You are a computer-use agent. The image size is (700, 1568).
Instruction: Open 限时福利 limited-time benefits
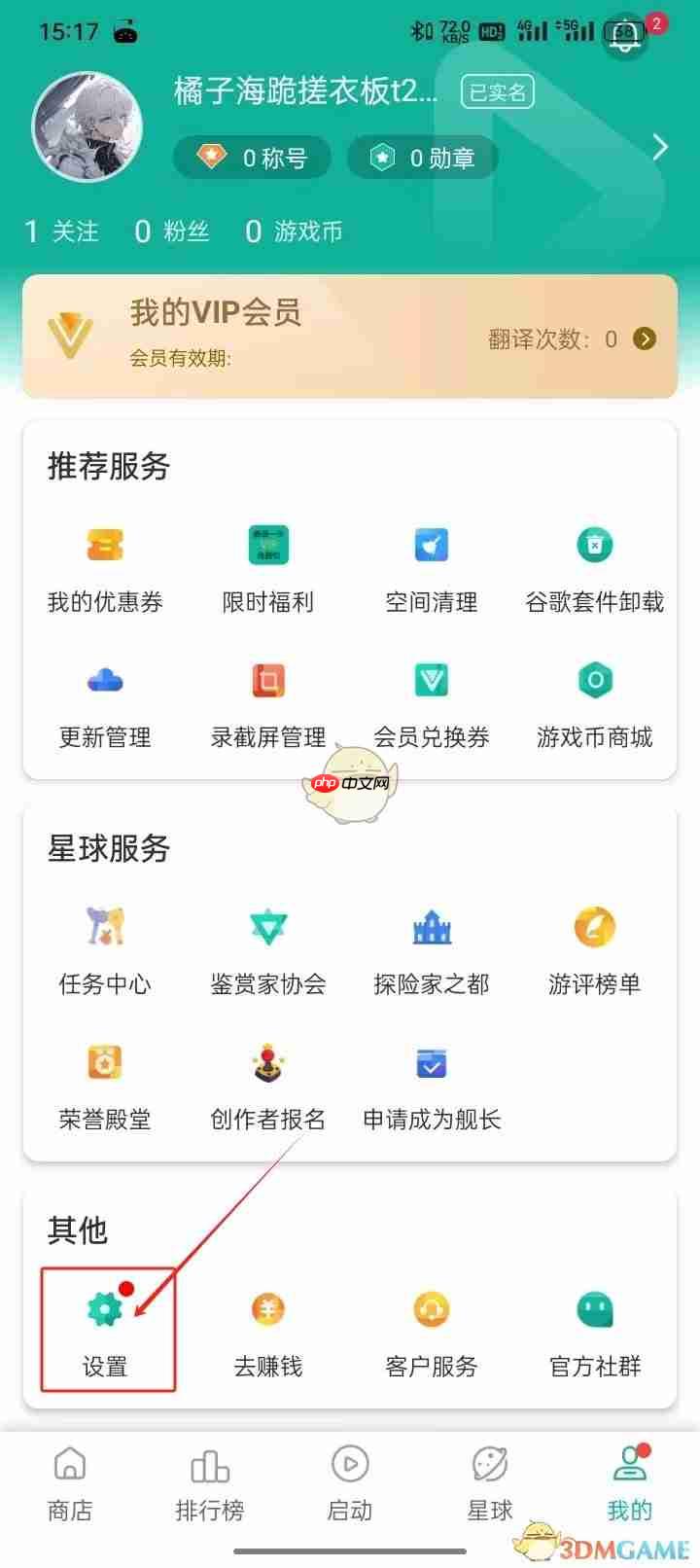tap(268, 567)
